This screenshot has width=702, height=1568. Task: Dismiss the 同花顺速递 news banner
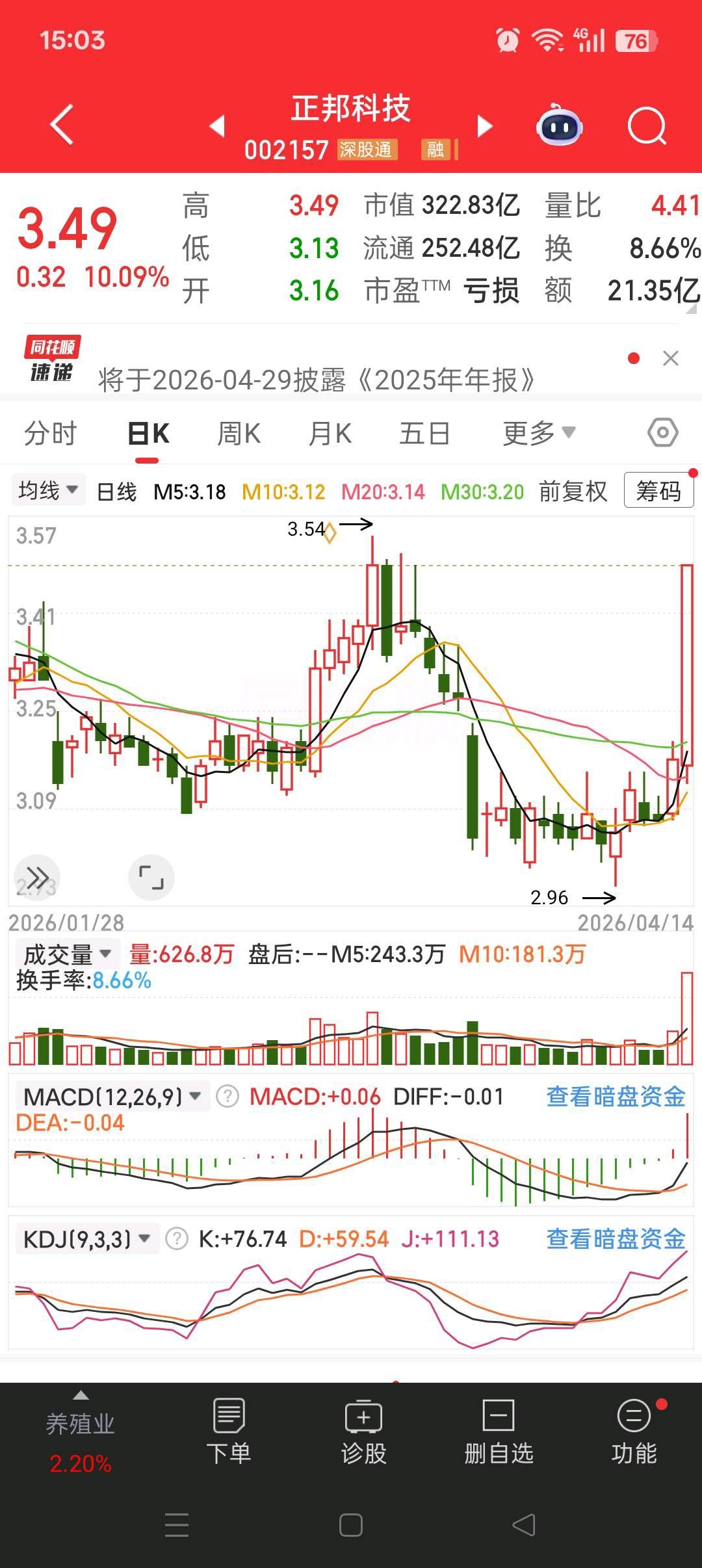670,358
